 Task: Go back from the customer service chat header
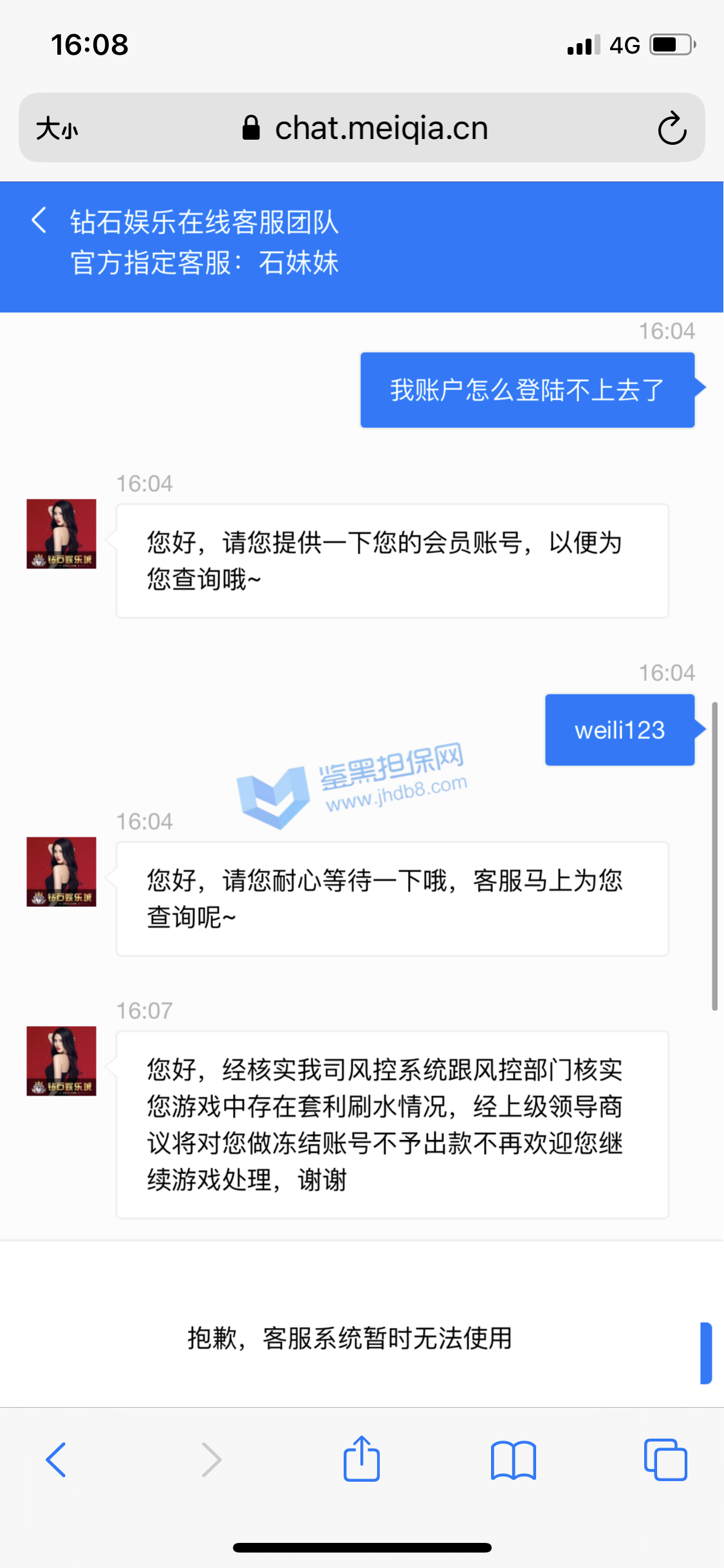[x=40, y=220]
